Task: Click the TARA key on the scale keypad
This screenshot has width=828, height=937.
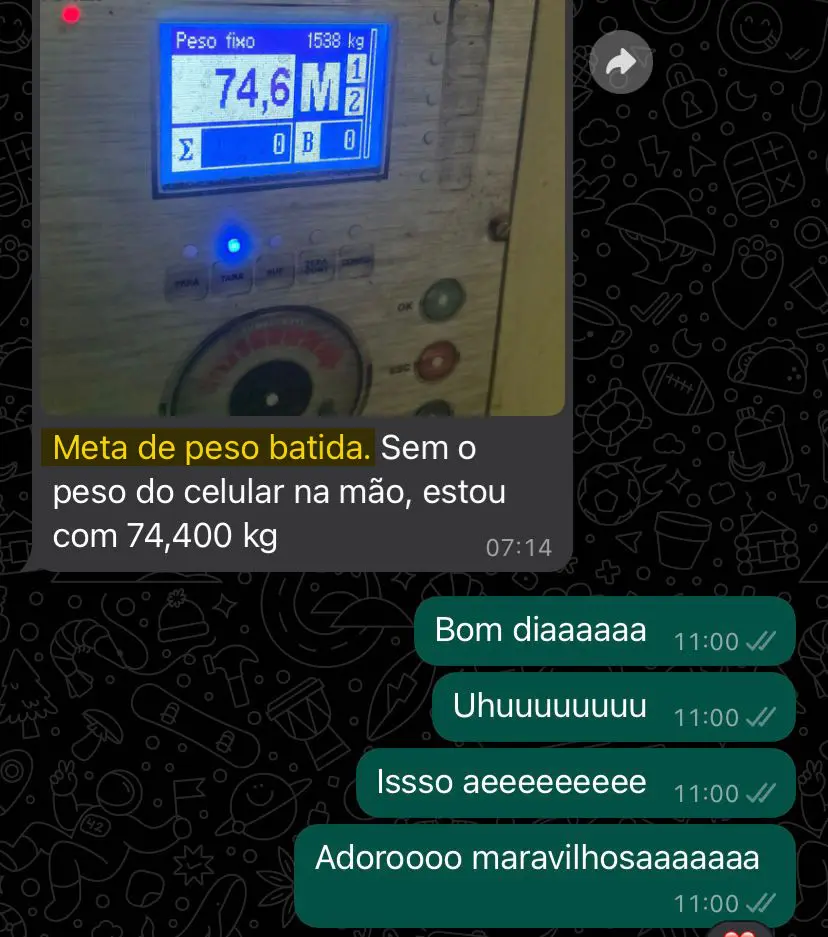Action: coord(230,273)
